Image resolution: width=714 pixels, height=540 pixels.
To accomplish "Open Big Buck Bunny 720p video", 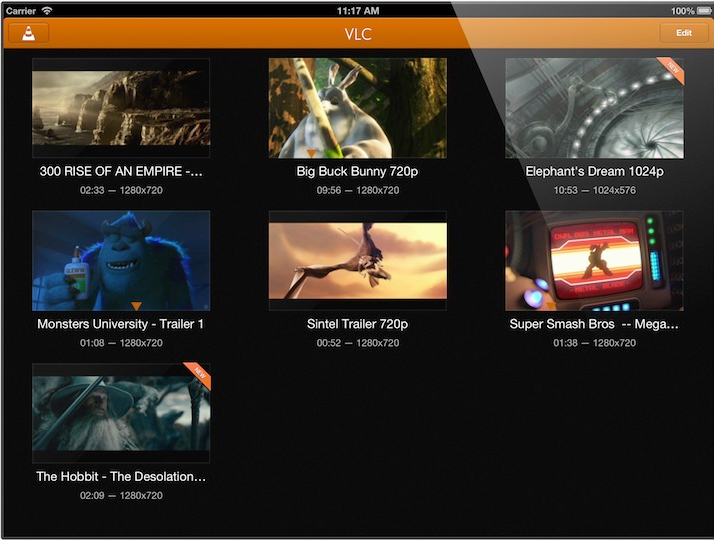I will click(x=357, y=108).
